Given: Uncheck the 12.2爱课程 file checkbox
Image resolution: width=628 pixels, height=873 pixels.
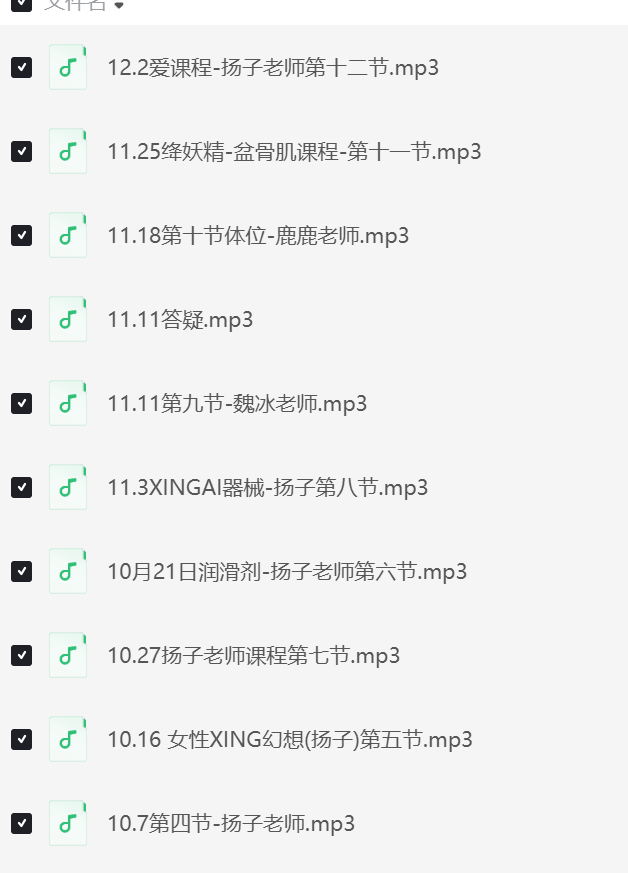Looking at the screenshot, I should [21, 68].
